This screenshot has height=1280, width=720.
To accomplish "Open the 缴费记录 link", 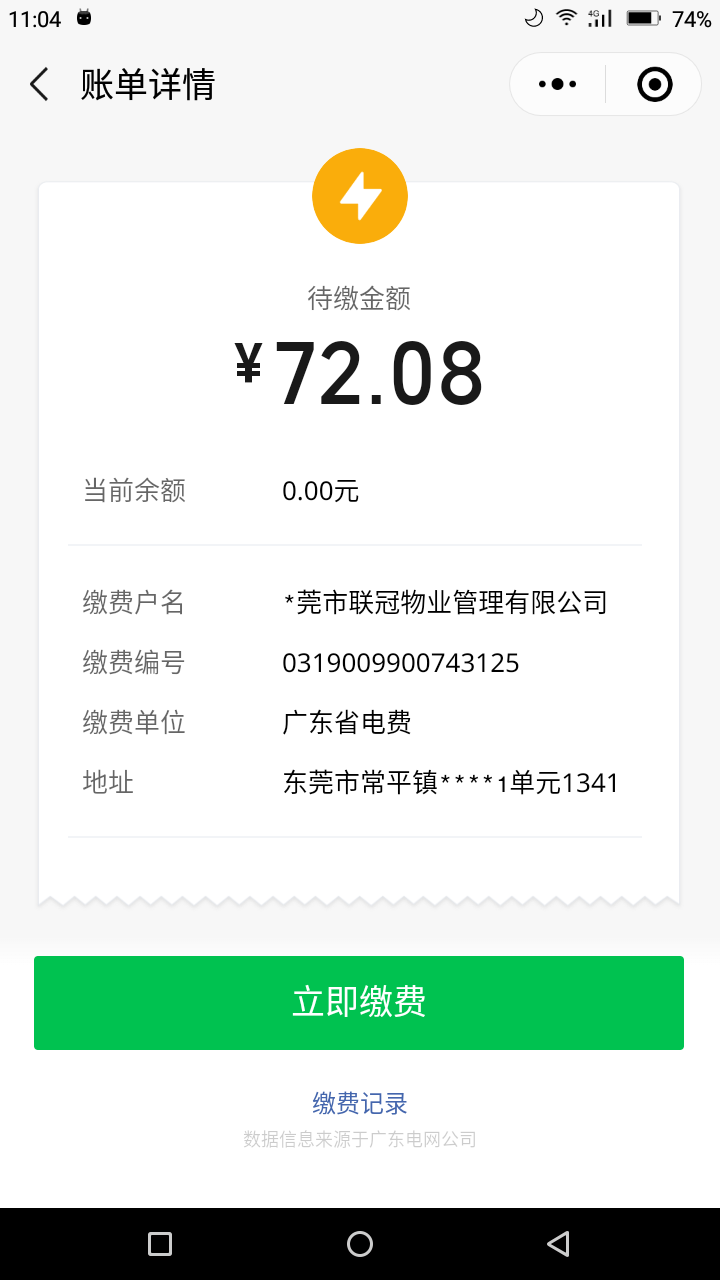I will click(360, 1104).
